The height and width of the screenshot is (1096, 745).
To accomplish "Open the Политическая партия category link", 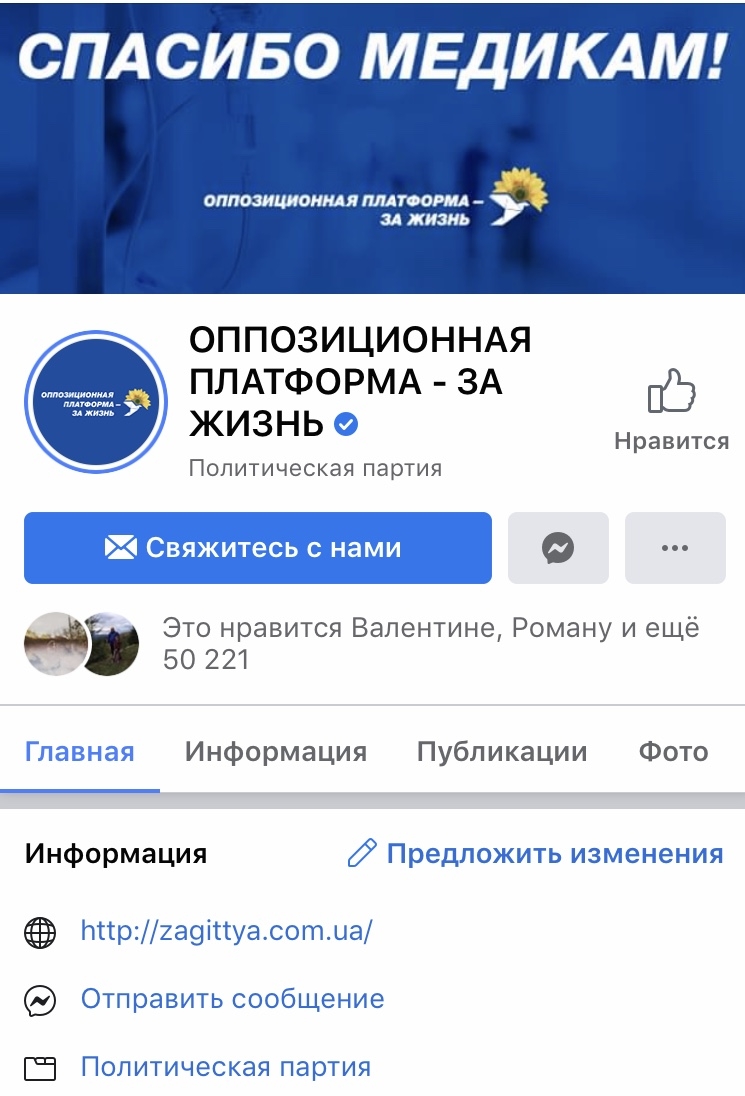I will pos(225,1067).
